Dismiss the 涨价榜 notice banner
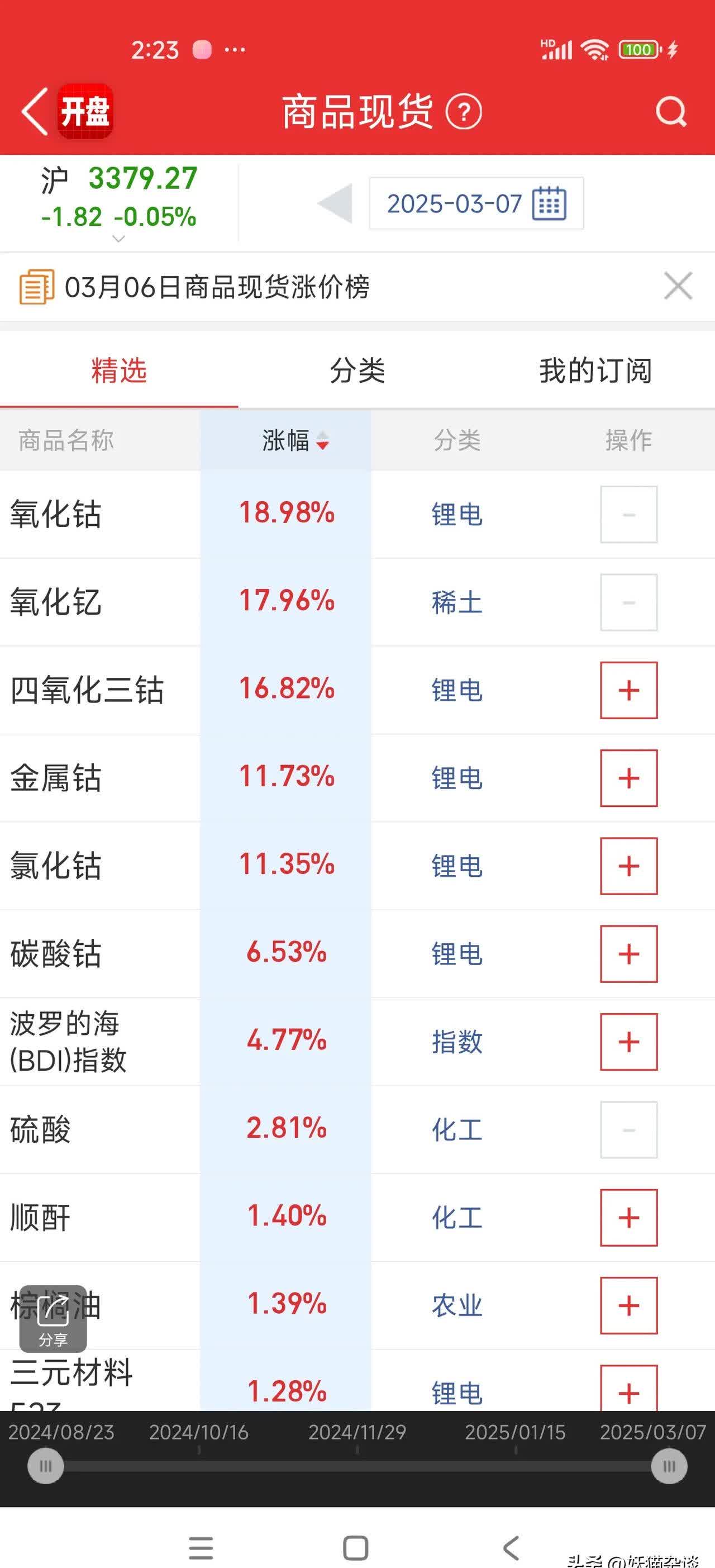This screenshot has height=1568, width=715. 678,286
